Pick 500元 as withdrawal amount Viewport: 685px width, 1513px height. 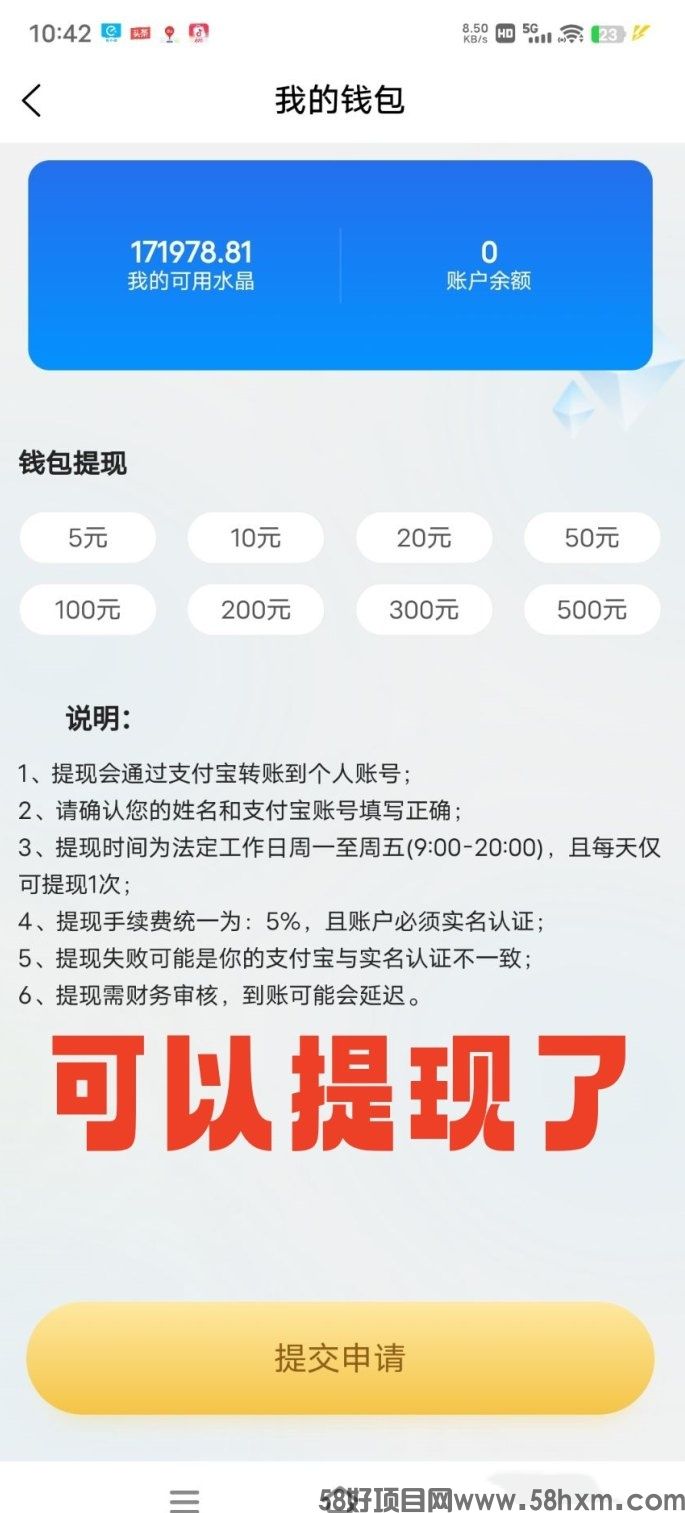click(592, 609)
